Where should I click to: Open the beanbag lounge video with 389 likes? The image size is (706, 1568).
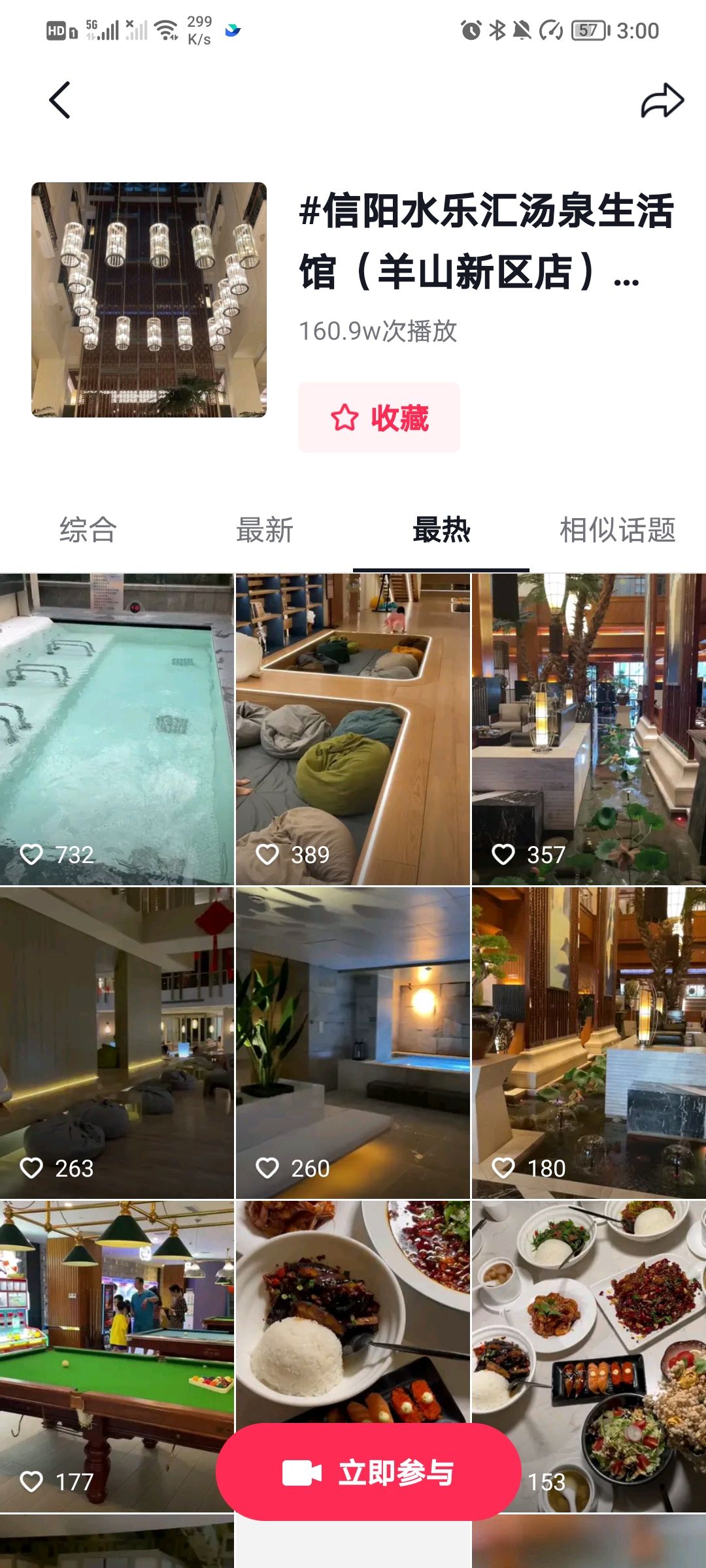click(353, 728)
